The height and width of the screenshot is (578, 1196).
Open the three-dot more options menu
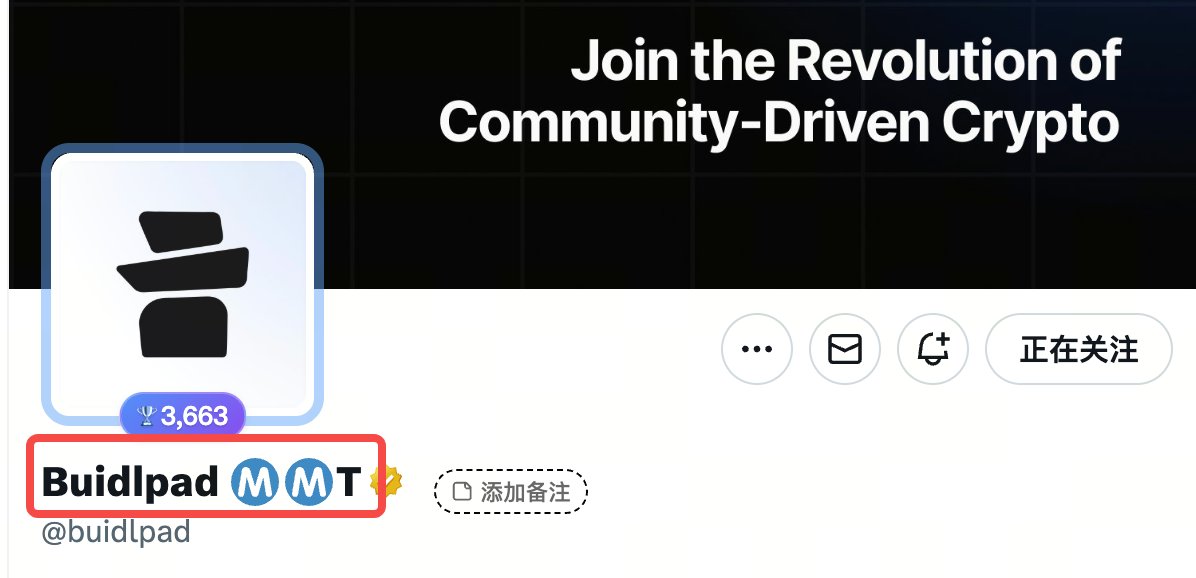756,349
